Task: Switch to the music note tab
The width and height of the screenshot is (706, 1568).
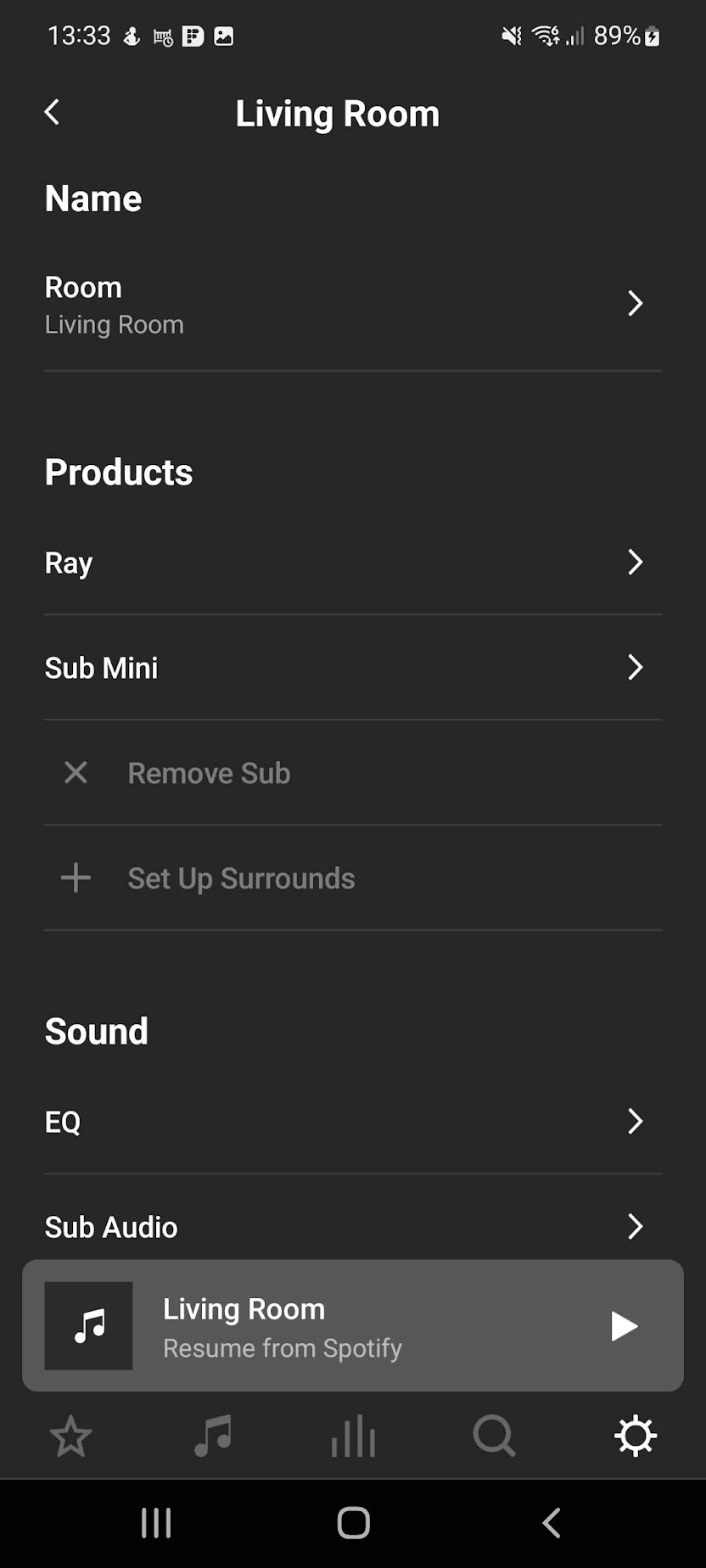Action: [212, 1436]
